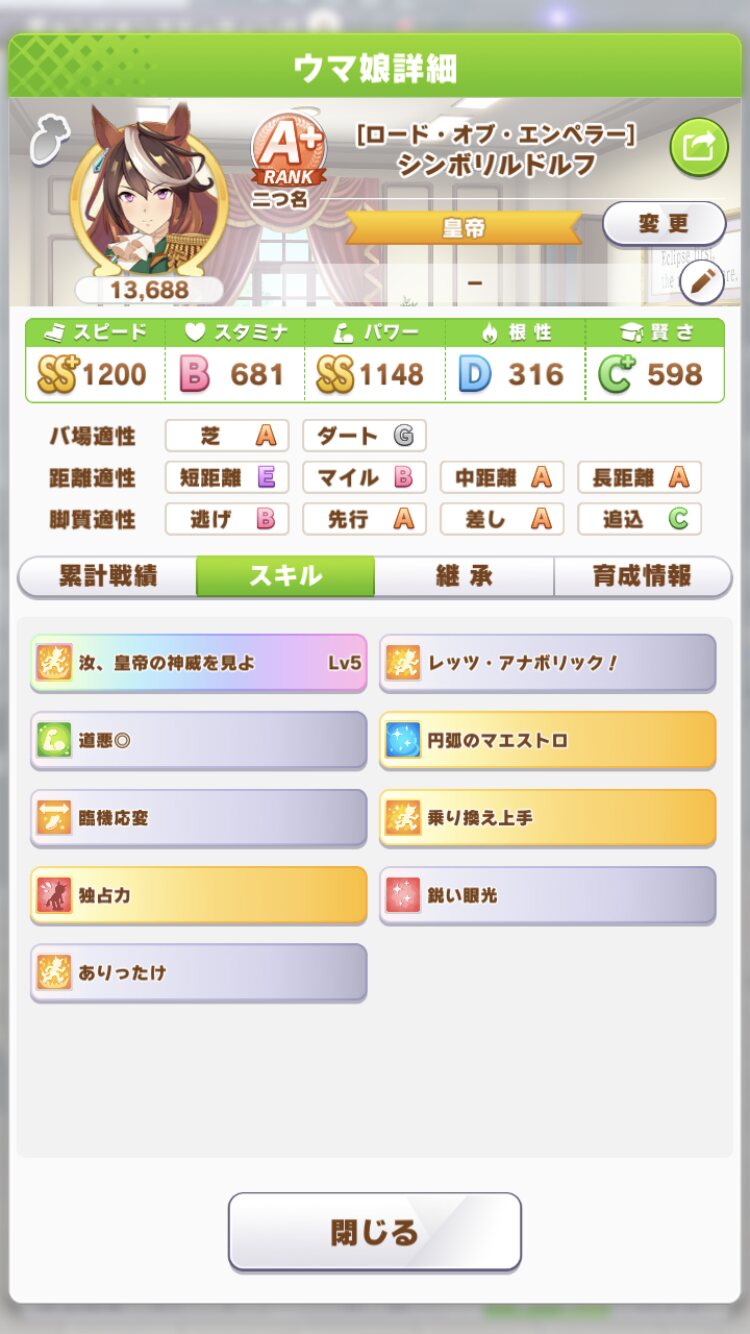Share this Uma Musume detail screen
Image resolution: width=750 pixels, height=1334 pixels.
[x=698, y=148]
